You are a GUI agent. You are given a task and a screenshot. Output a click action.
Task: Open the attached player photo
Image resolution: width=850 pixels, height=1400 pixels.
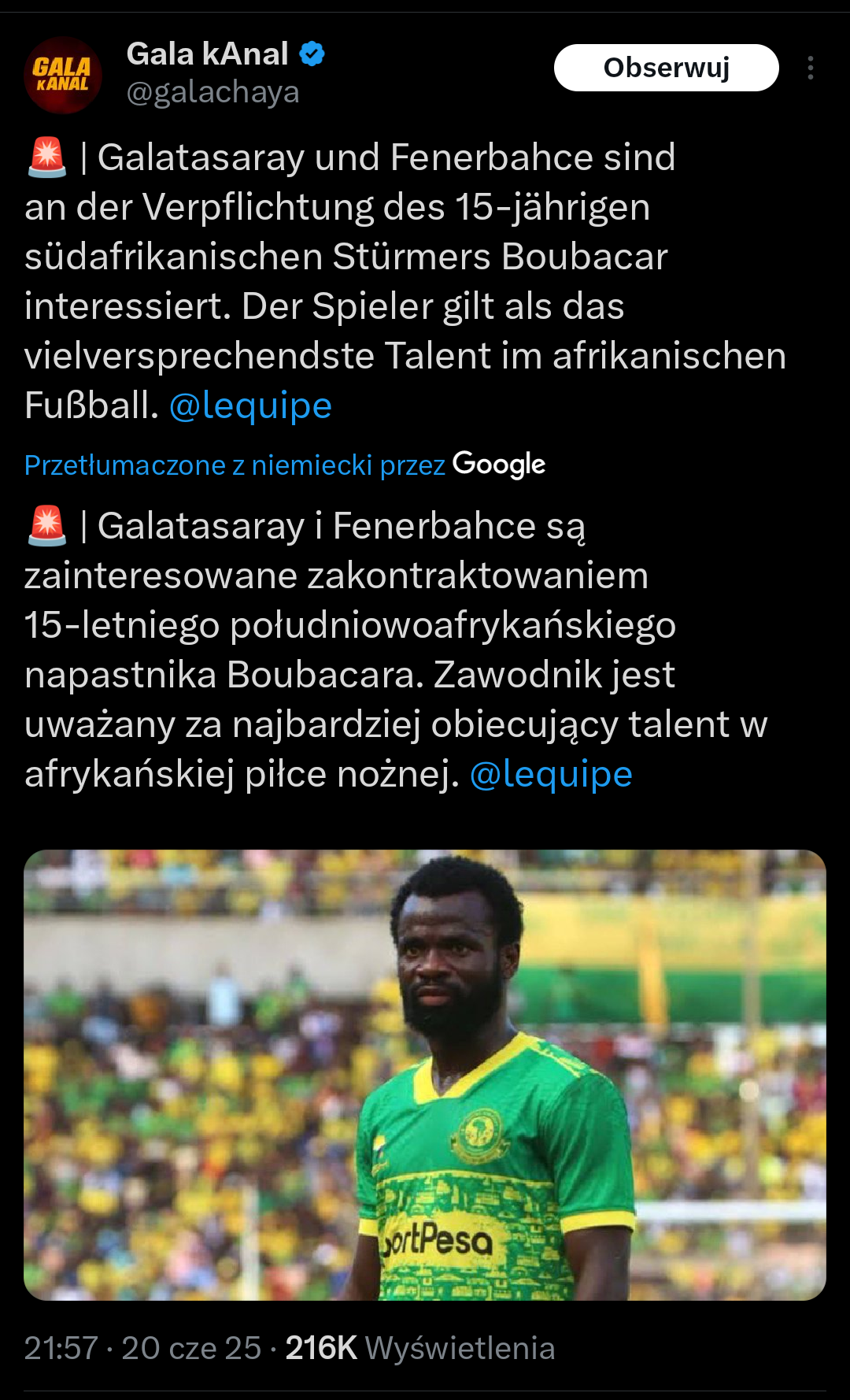point(425,1075)
